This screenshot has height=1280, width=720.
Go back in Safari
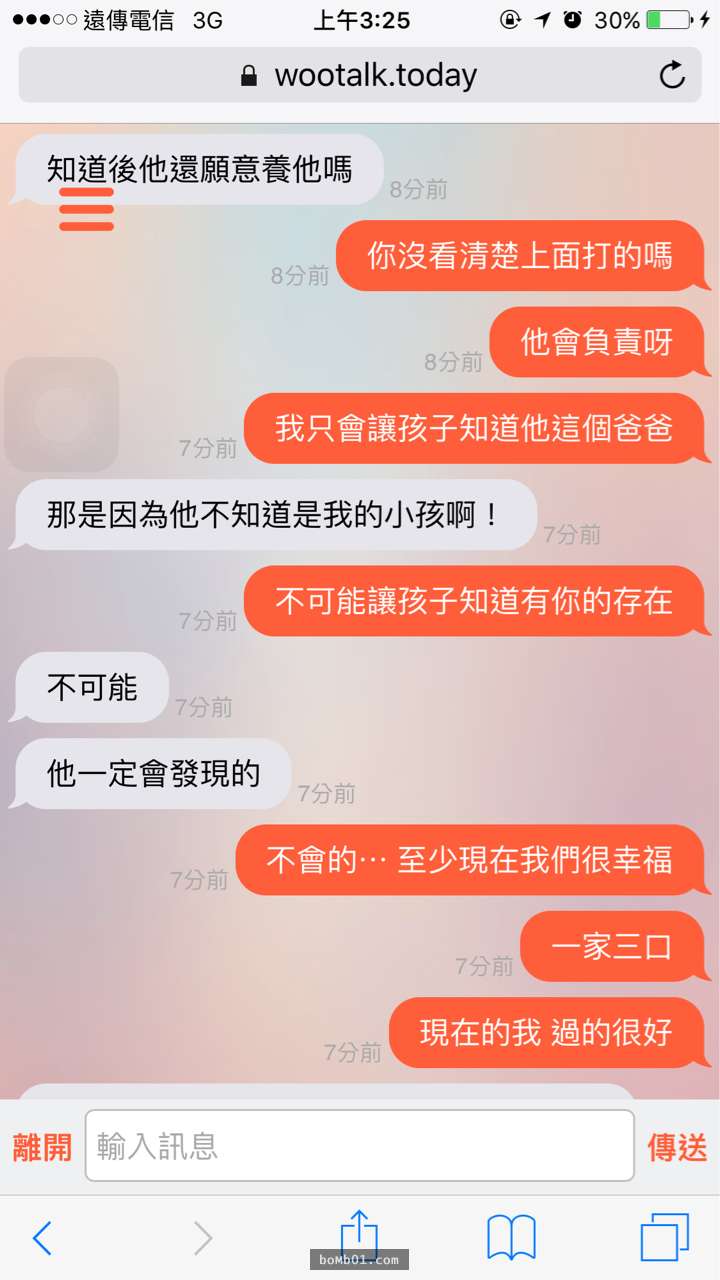tap(42, 1238)
